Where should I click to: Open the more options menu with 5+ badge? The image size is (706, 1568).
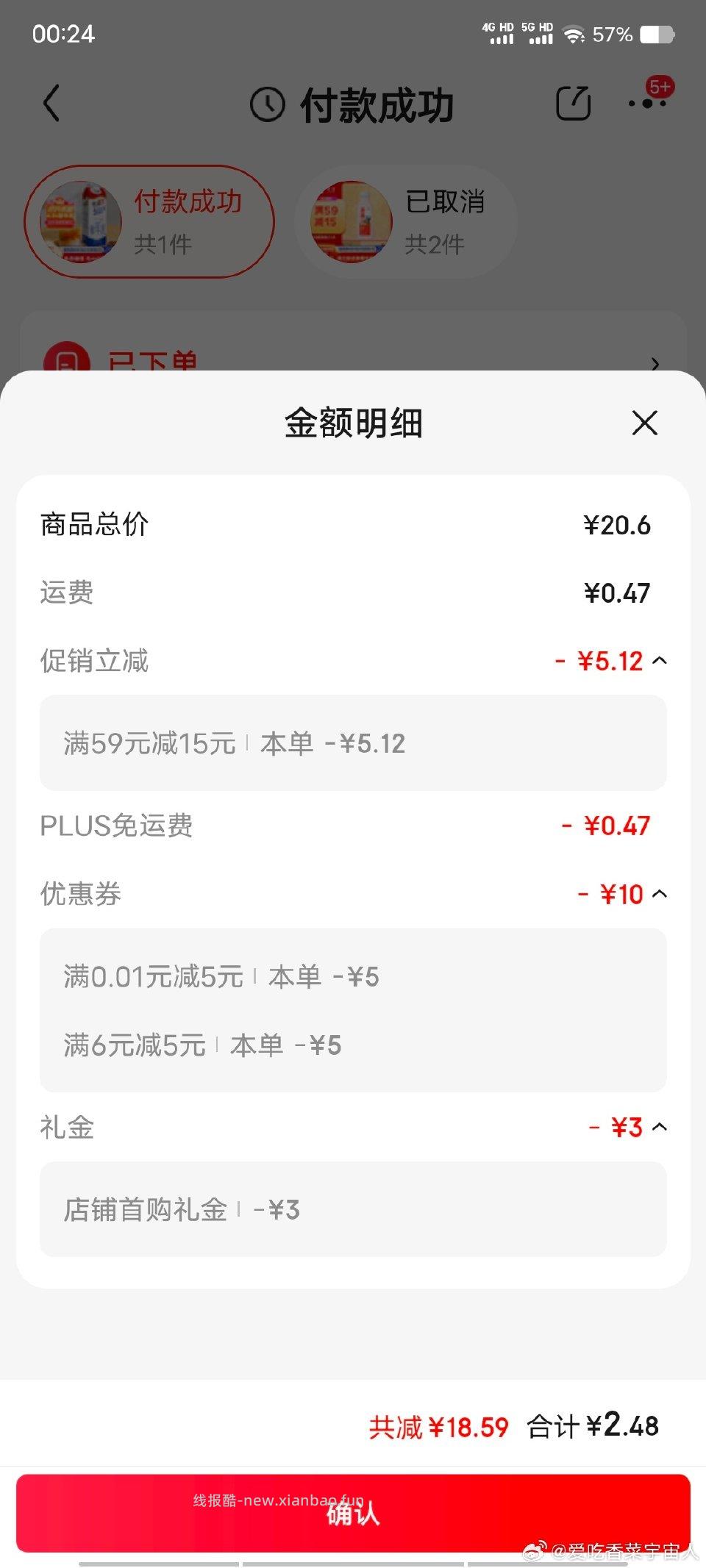(646, 104)
